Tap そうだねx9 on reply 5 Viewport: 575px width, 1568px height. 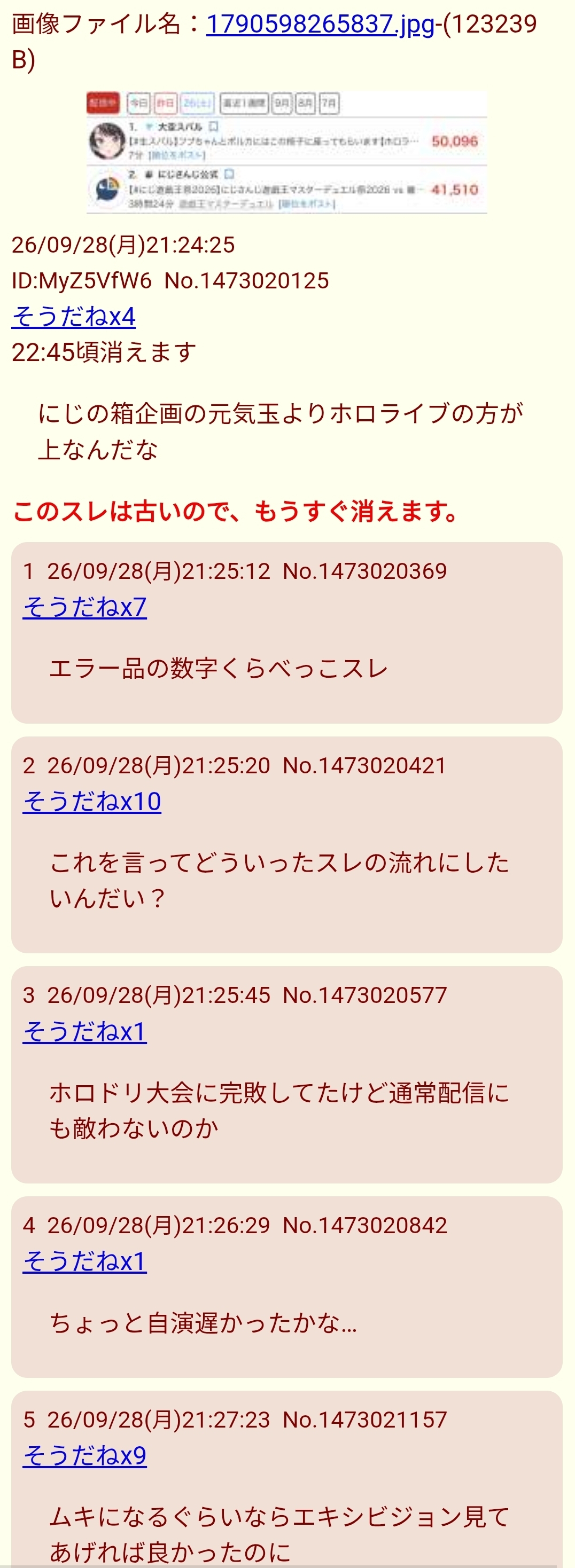coord(84,1455)
